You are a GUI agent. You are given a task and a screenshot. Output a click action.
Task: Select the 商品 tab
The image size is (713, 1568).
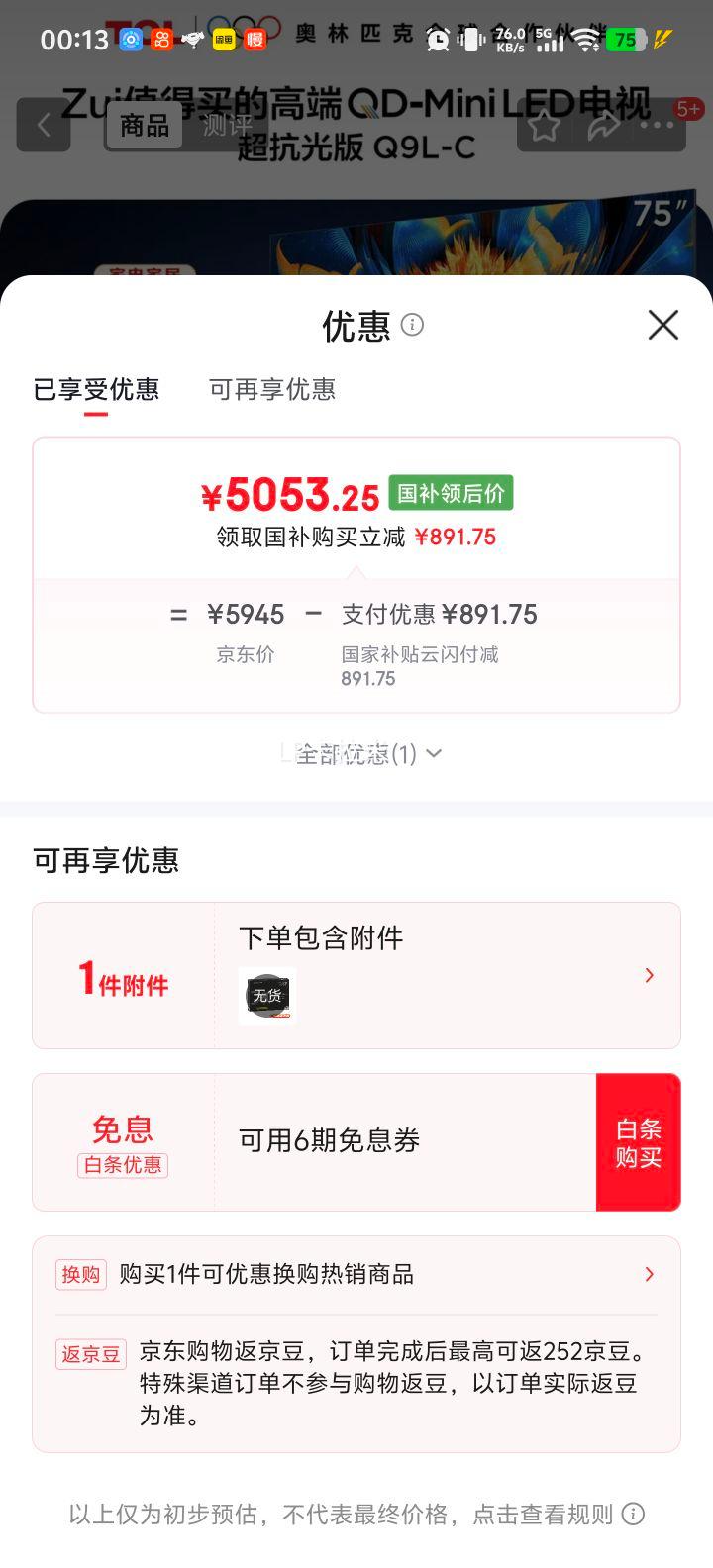143,126
